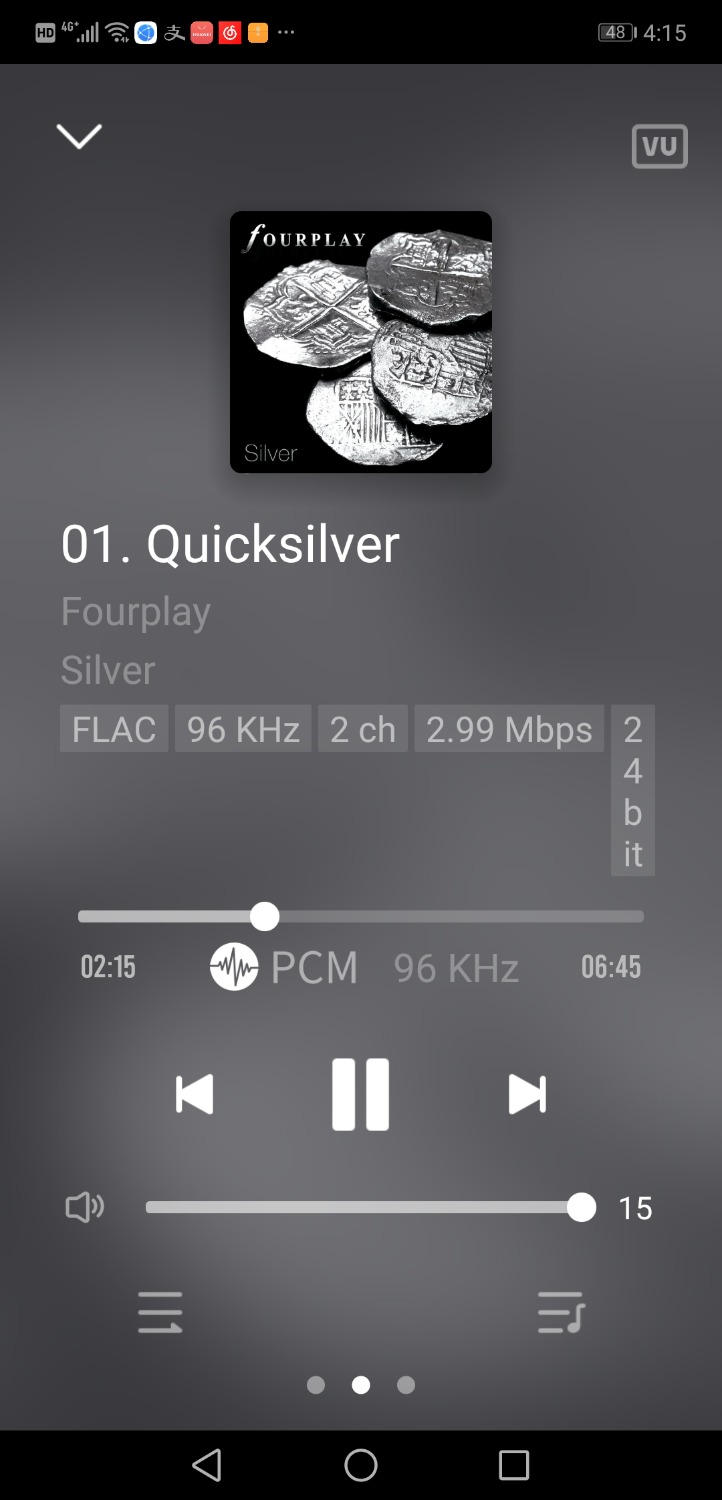Open the VU meter view
Image resolution: width=722 pixels, height=1500 pixels.
coord(660,146)
